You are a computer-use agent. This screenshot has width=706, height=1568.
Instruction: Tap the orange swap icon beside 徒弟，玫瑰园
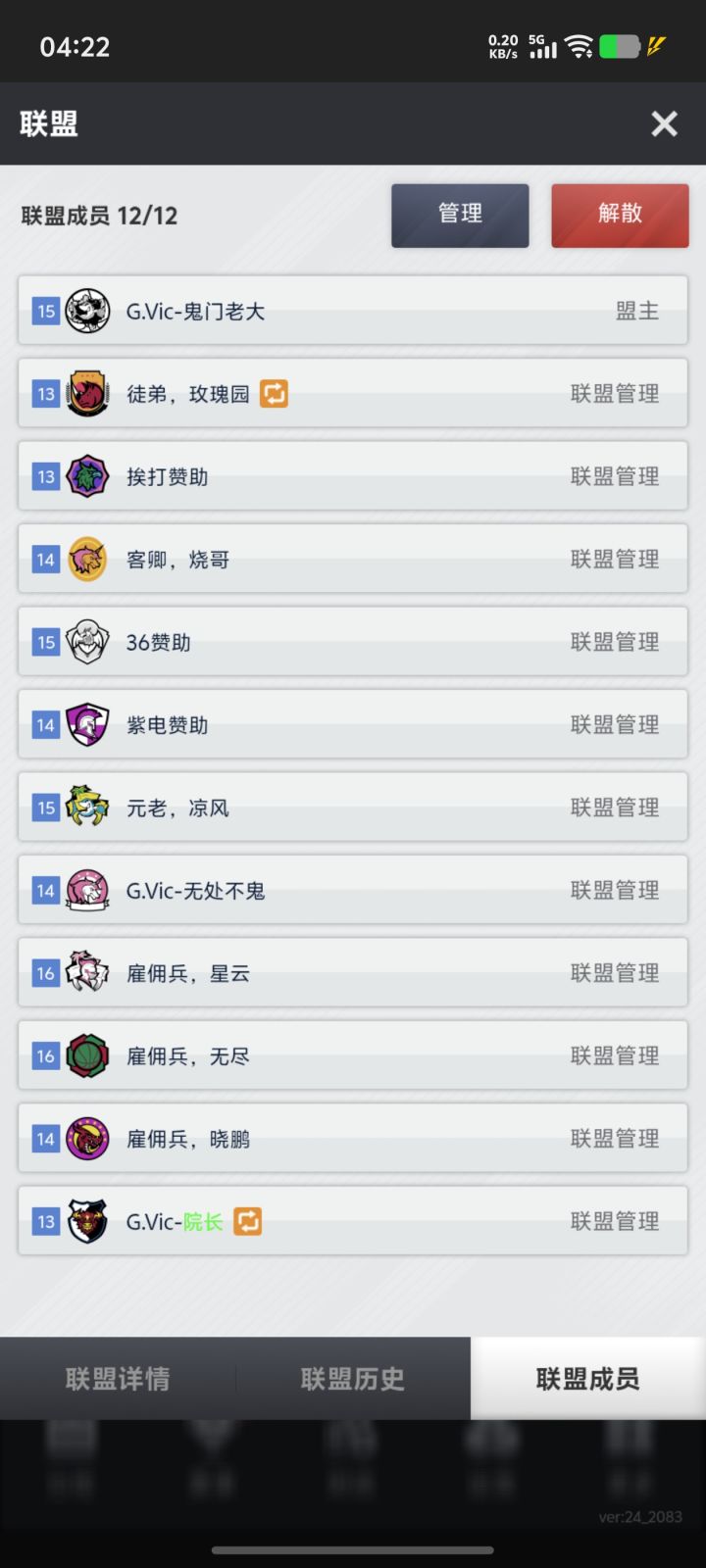(x=274, y=393)
